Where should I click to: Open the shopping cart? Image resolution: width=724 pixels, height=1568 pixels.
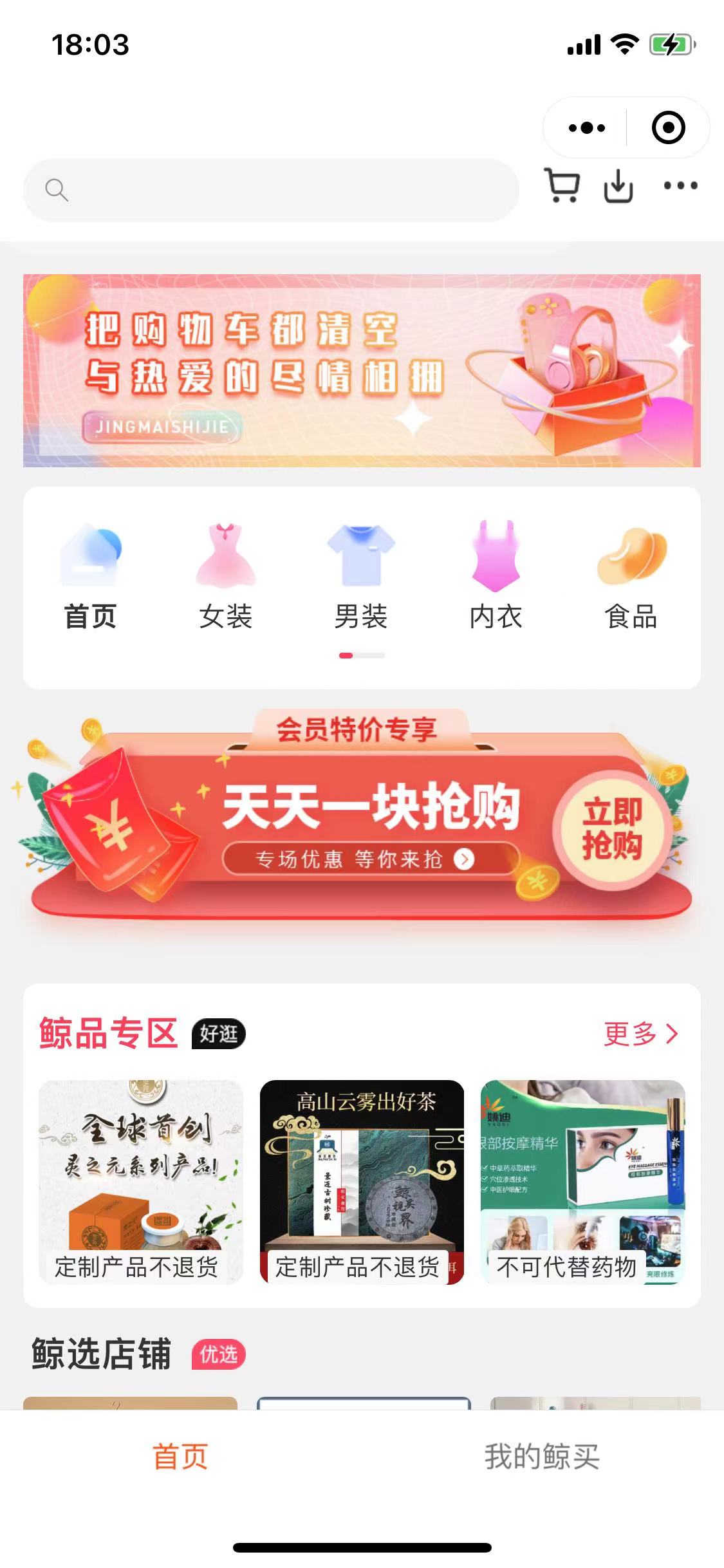[x=562, y=185]
